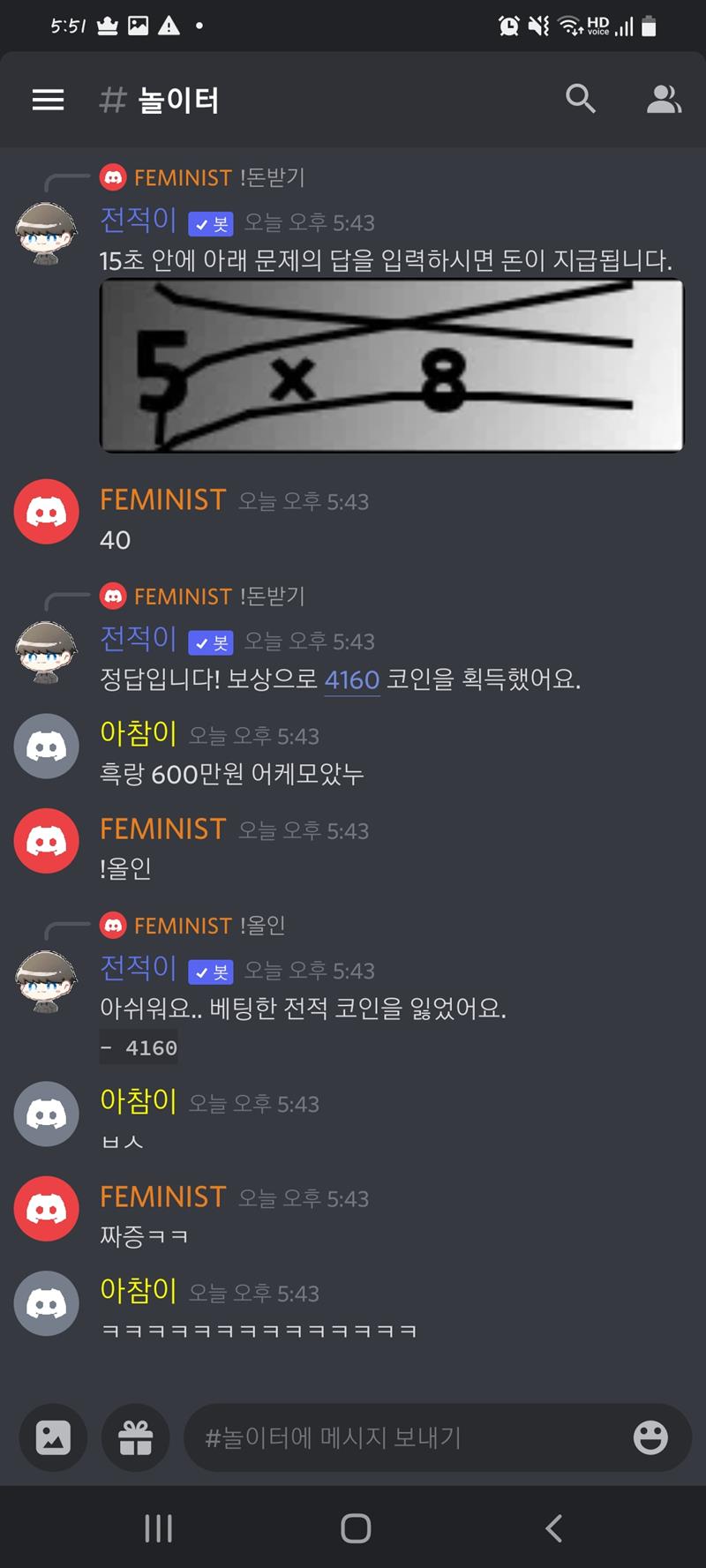Open the gift button

(136, 1437)
